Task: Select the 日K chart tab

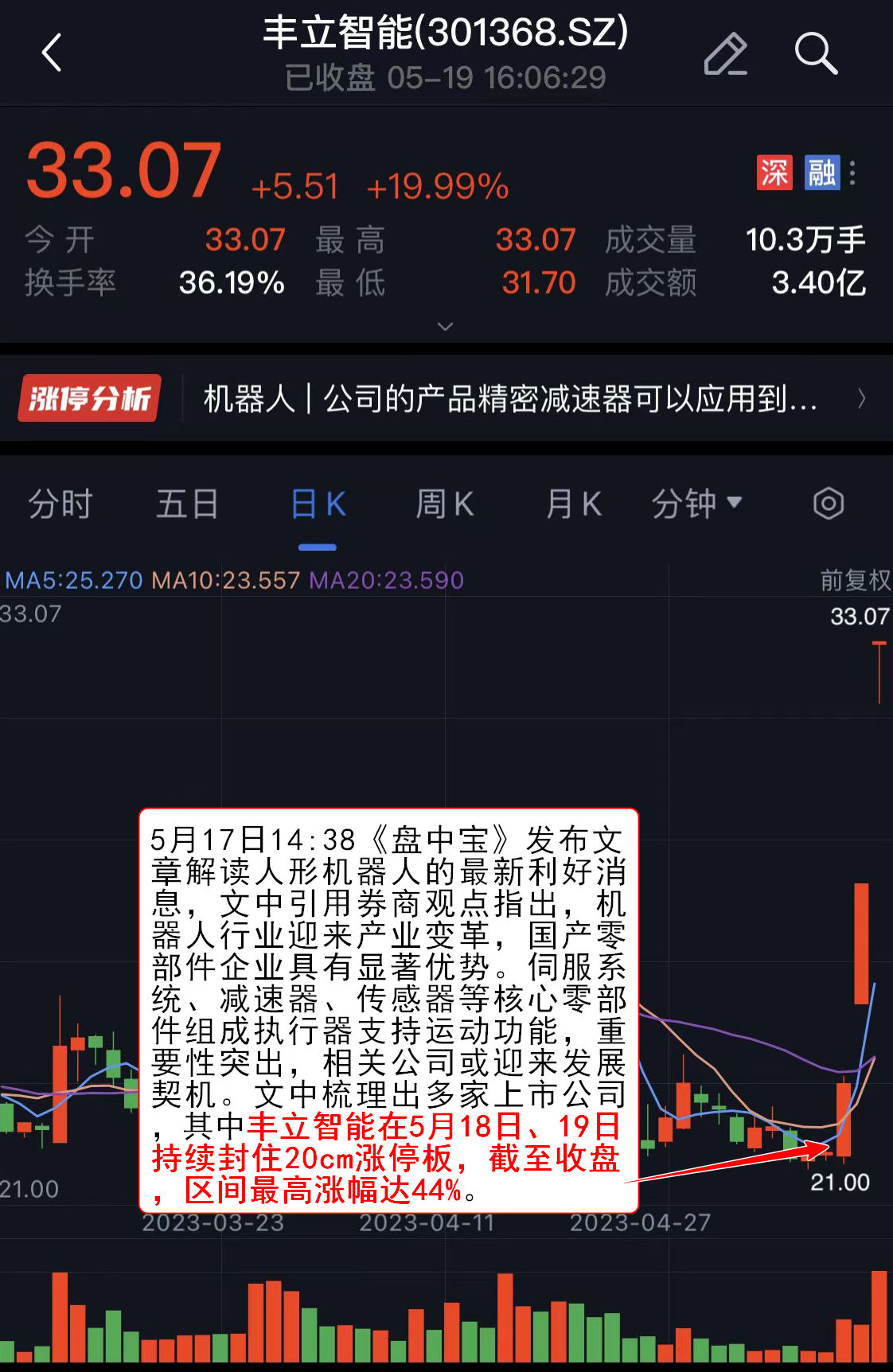Action: pos(318,505)
